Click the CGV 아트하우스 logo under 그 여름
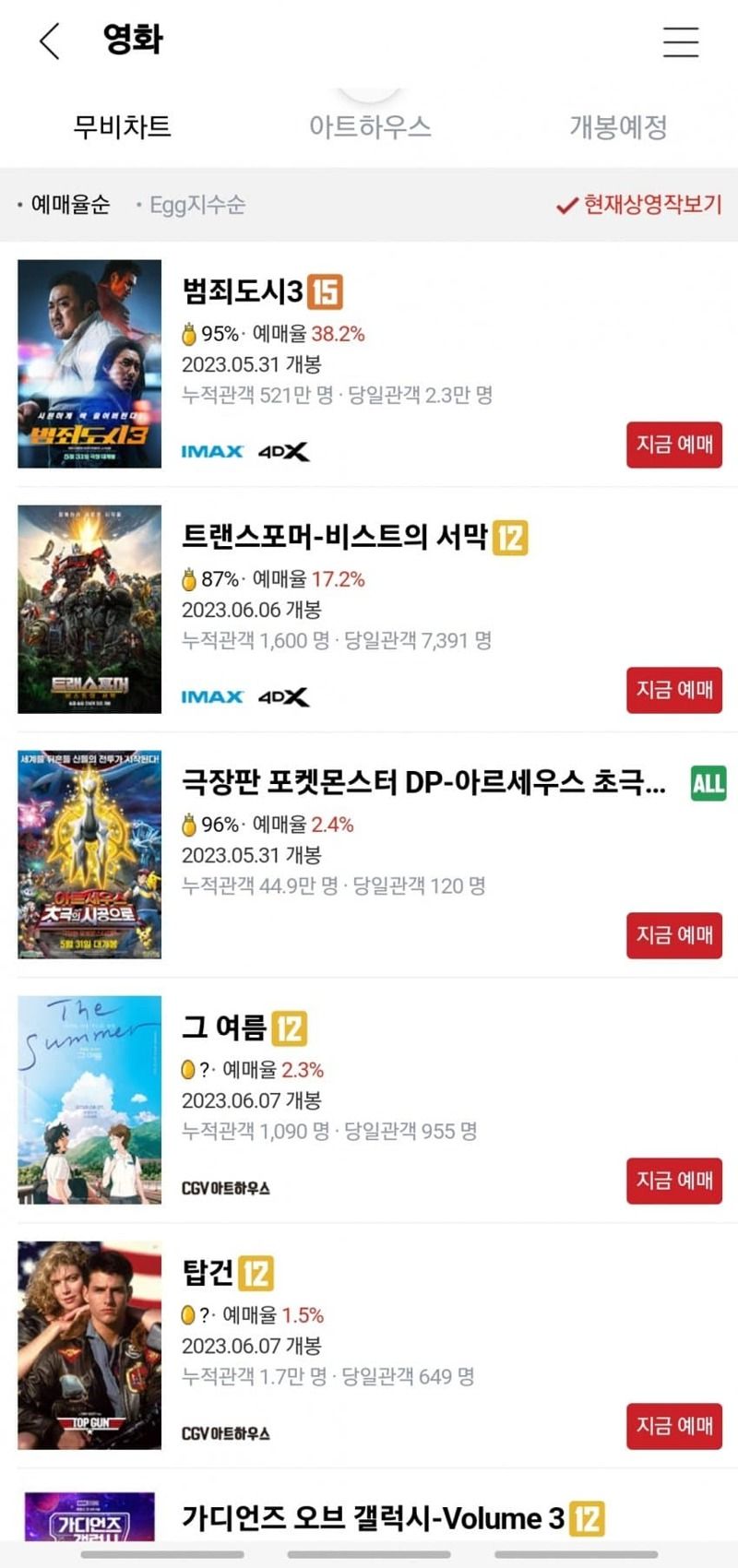This screenshot has height=1568, width=738. (x=227, y=1190)
